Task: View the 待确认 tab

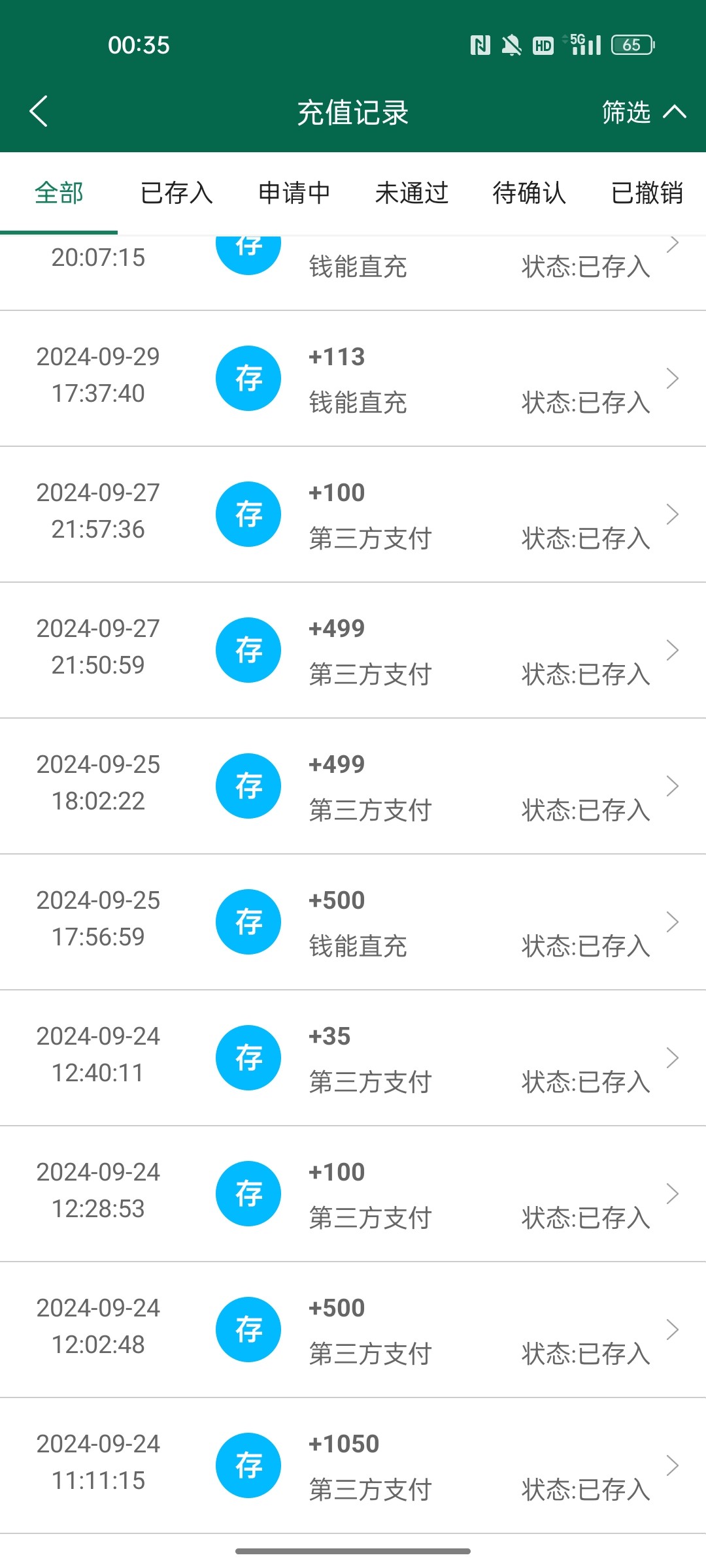Action: point(529,193)
